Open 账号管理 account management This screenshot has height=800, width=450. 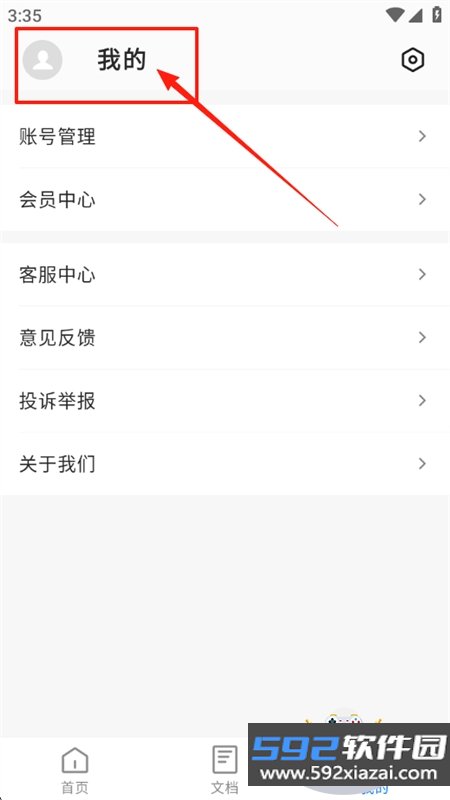pyautogui.click(x=225, y=136)
